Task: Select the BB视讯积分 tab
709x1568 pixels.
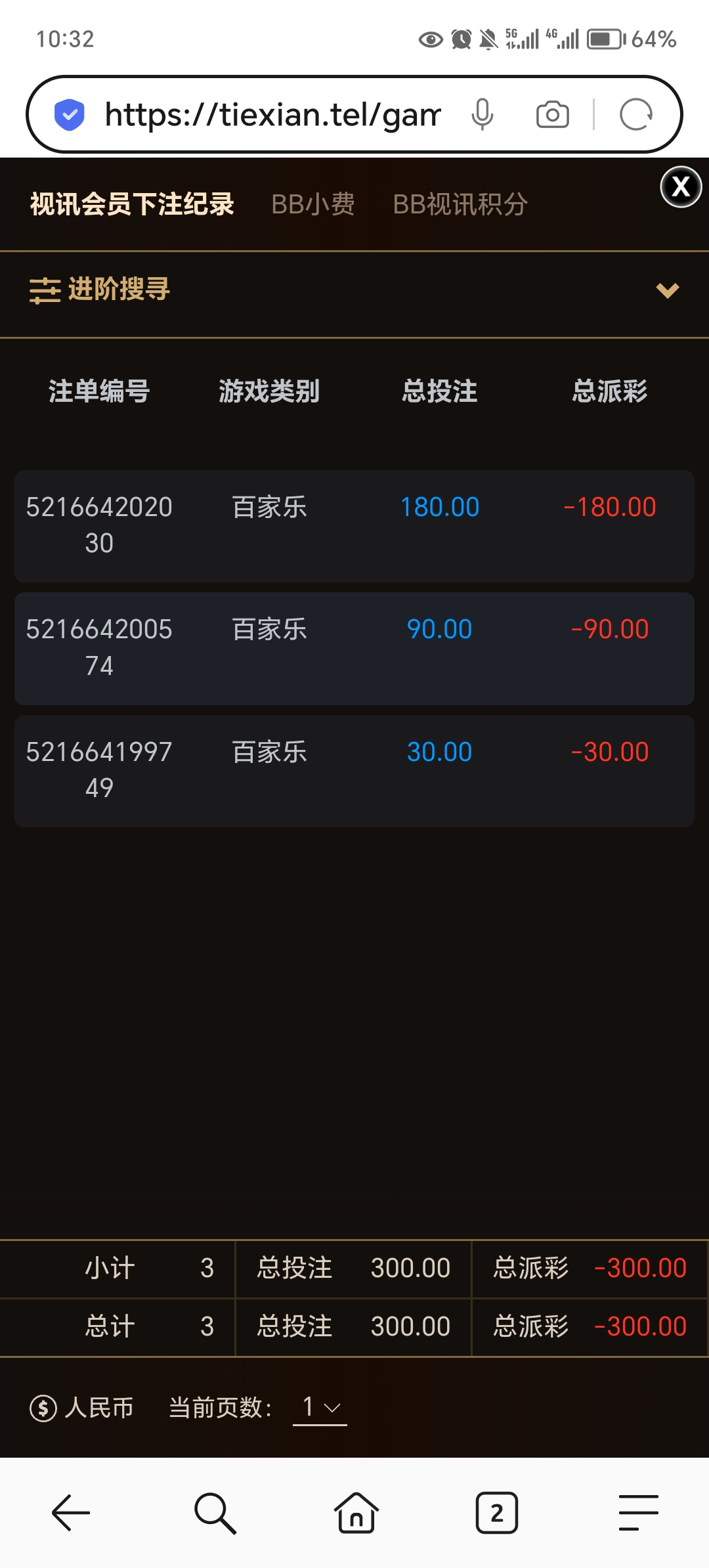Action: [x=460, y=204]
